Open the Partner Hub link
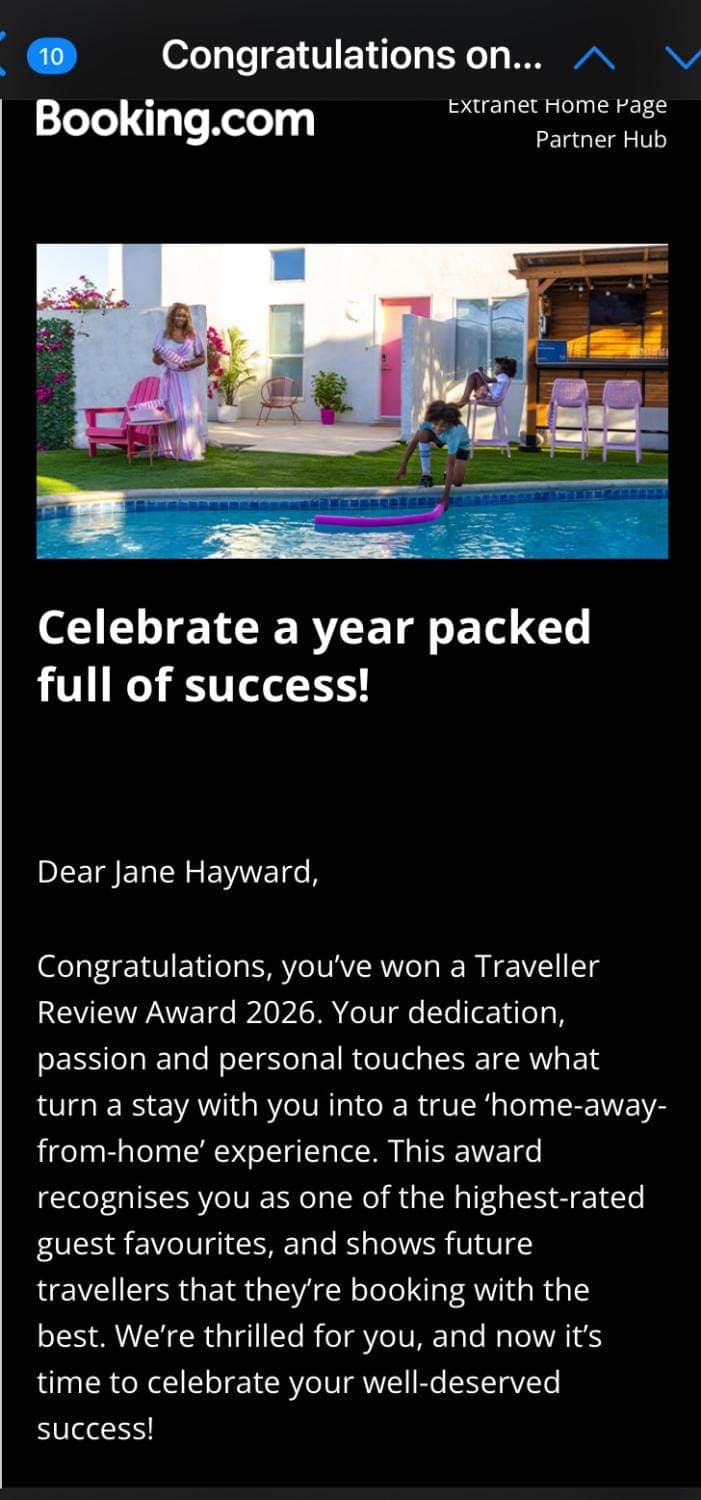 (x=600, y=139)
